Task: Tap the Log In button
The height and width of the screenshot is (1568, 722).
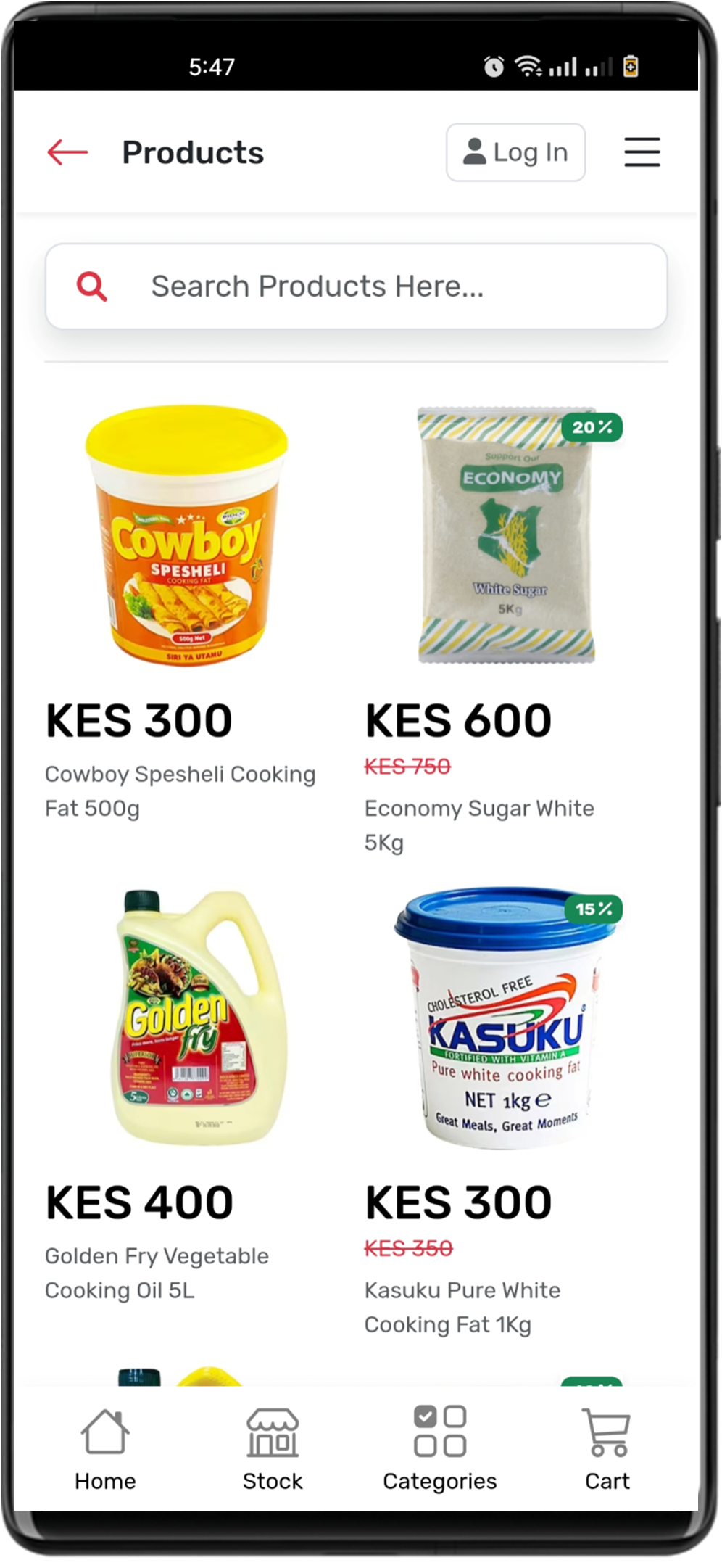Action: (515, 152)
